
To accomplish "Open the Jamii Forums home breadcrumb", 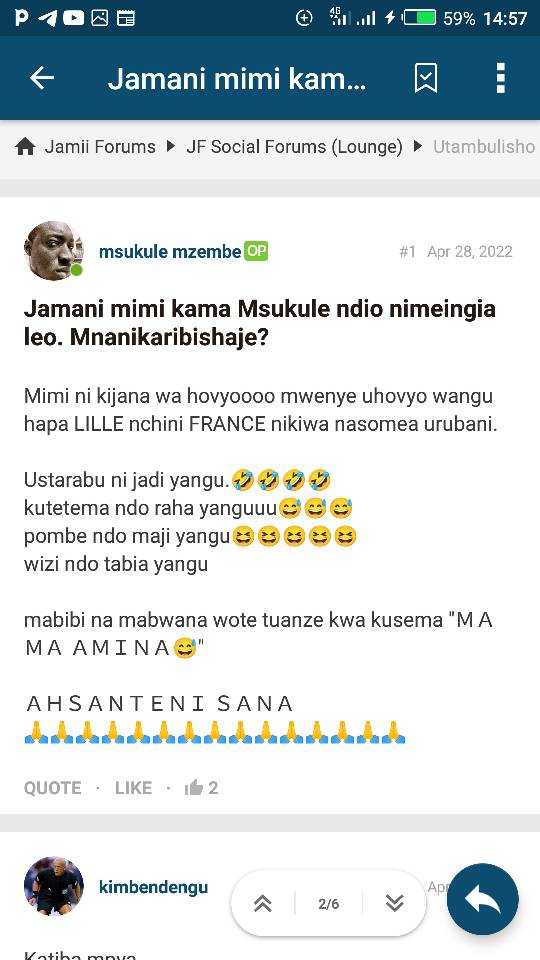I will tap(85, 147).
